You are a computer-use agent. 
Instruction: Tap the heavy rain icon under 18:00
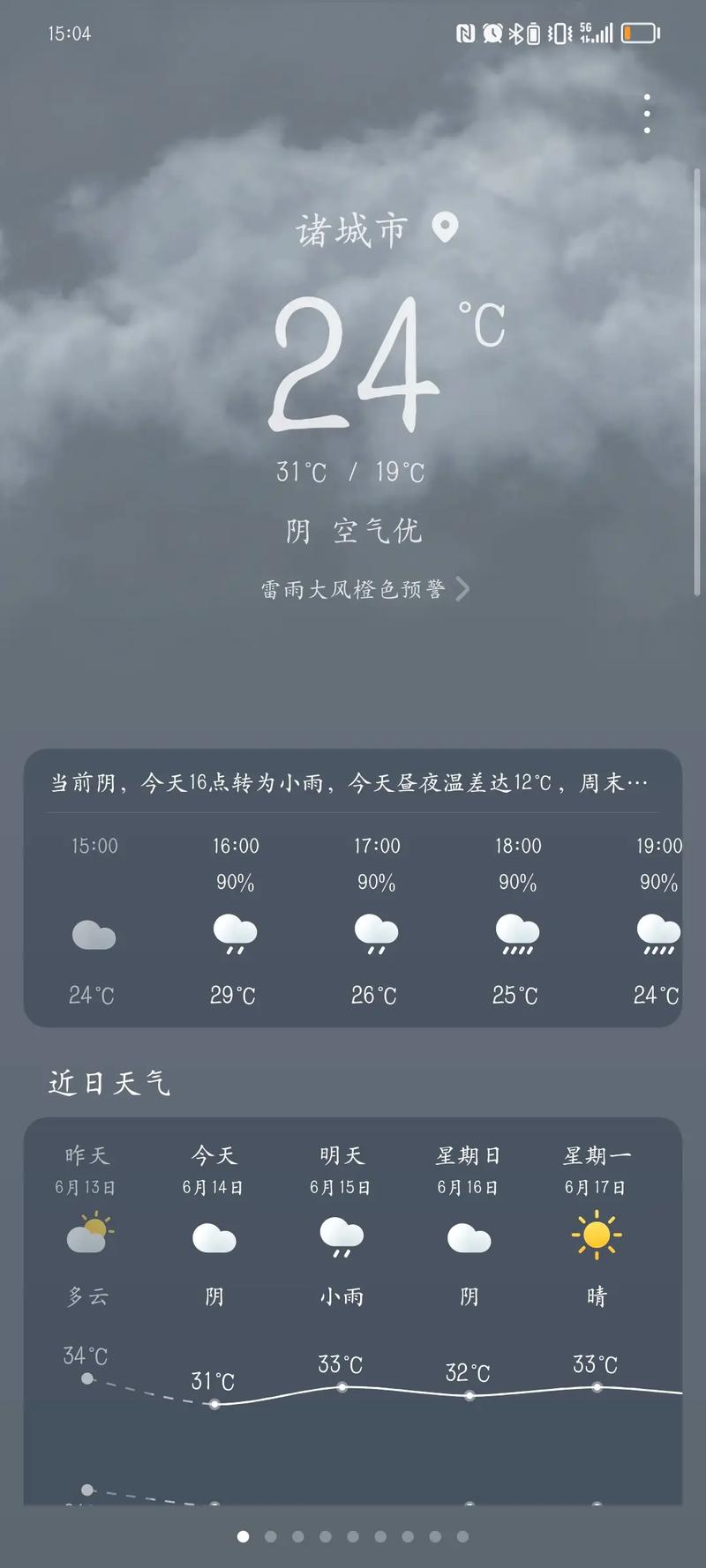[516, 935]
